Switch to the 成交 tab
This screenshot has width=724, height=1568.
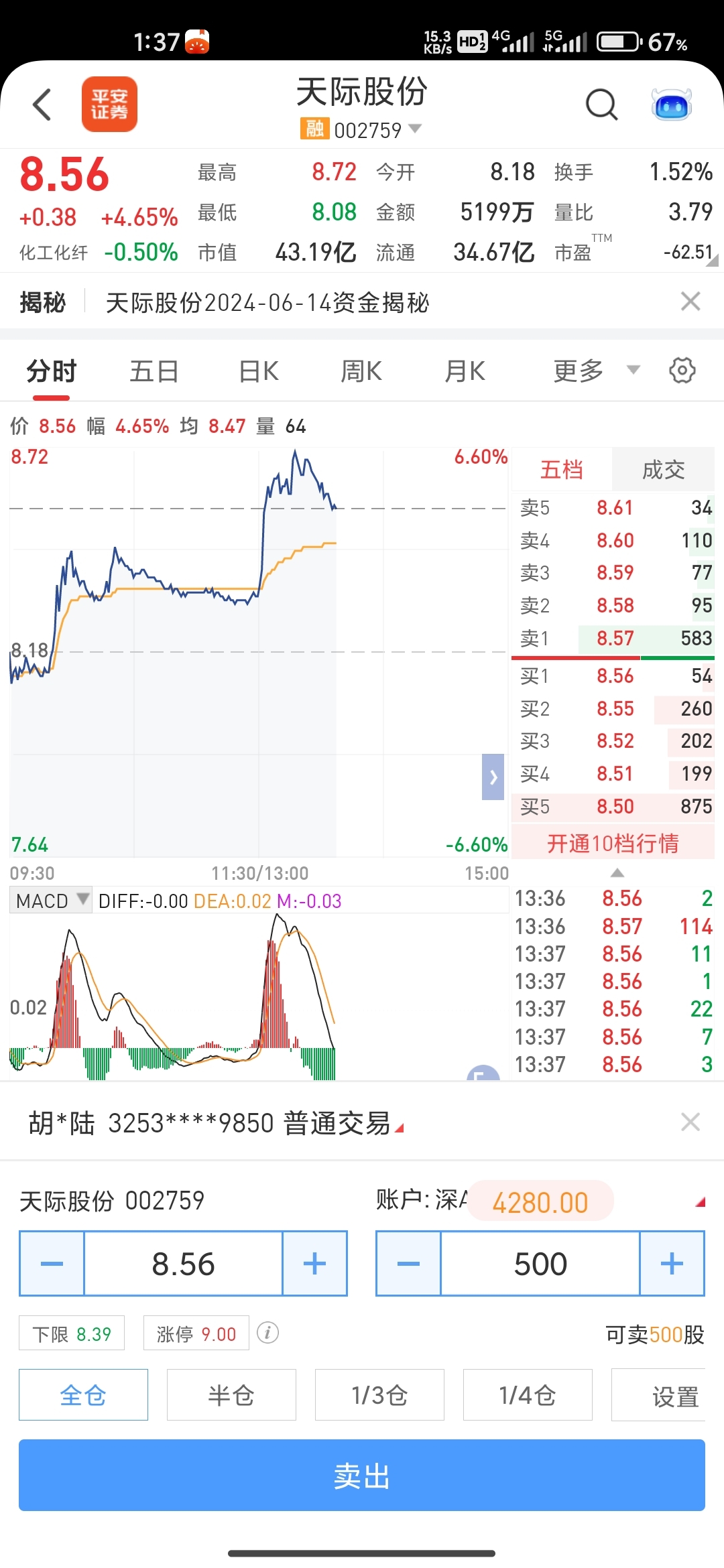(663, 470)
